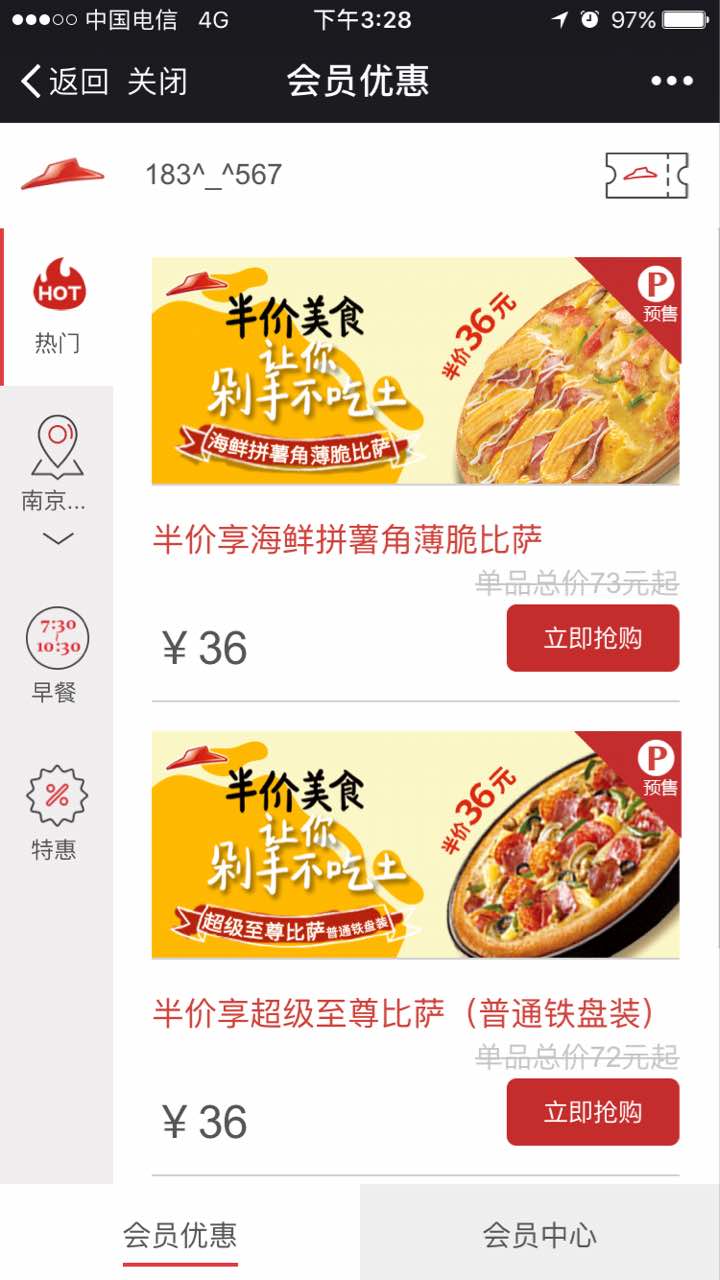
Task: Open the three-dot overflow menu
Action: [x=672, y=81]
